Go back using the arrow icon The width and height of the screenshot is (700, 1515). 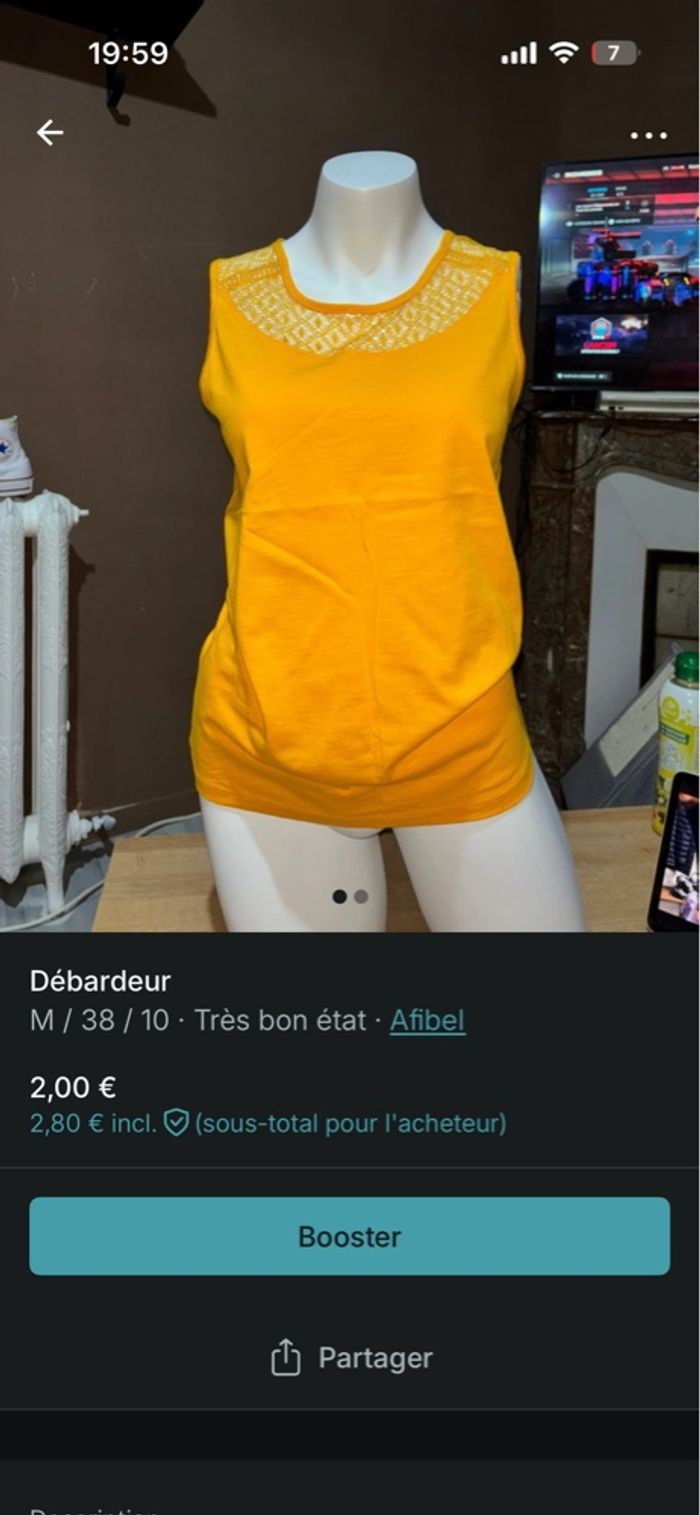(49, 133)
